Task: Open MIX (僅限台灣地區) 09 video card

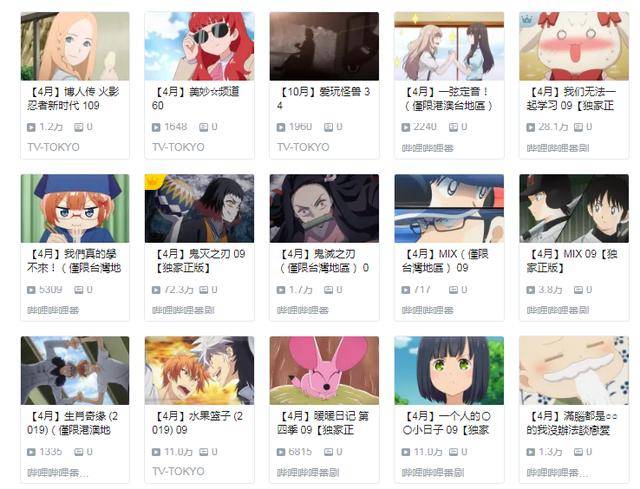Action: [449, 248]
